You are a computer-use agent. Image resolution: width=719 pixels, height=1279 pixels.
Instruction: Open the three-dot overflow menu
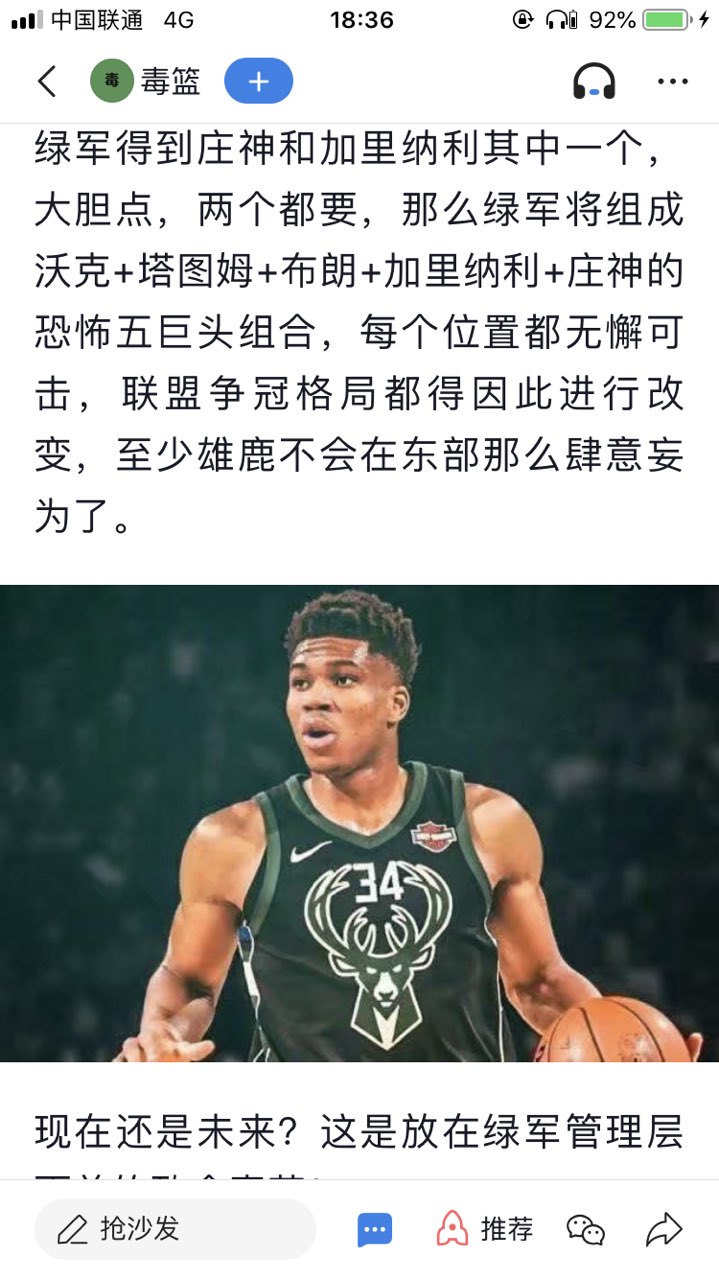click(673, 82)
